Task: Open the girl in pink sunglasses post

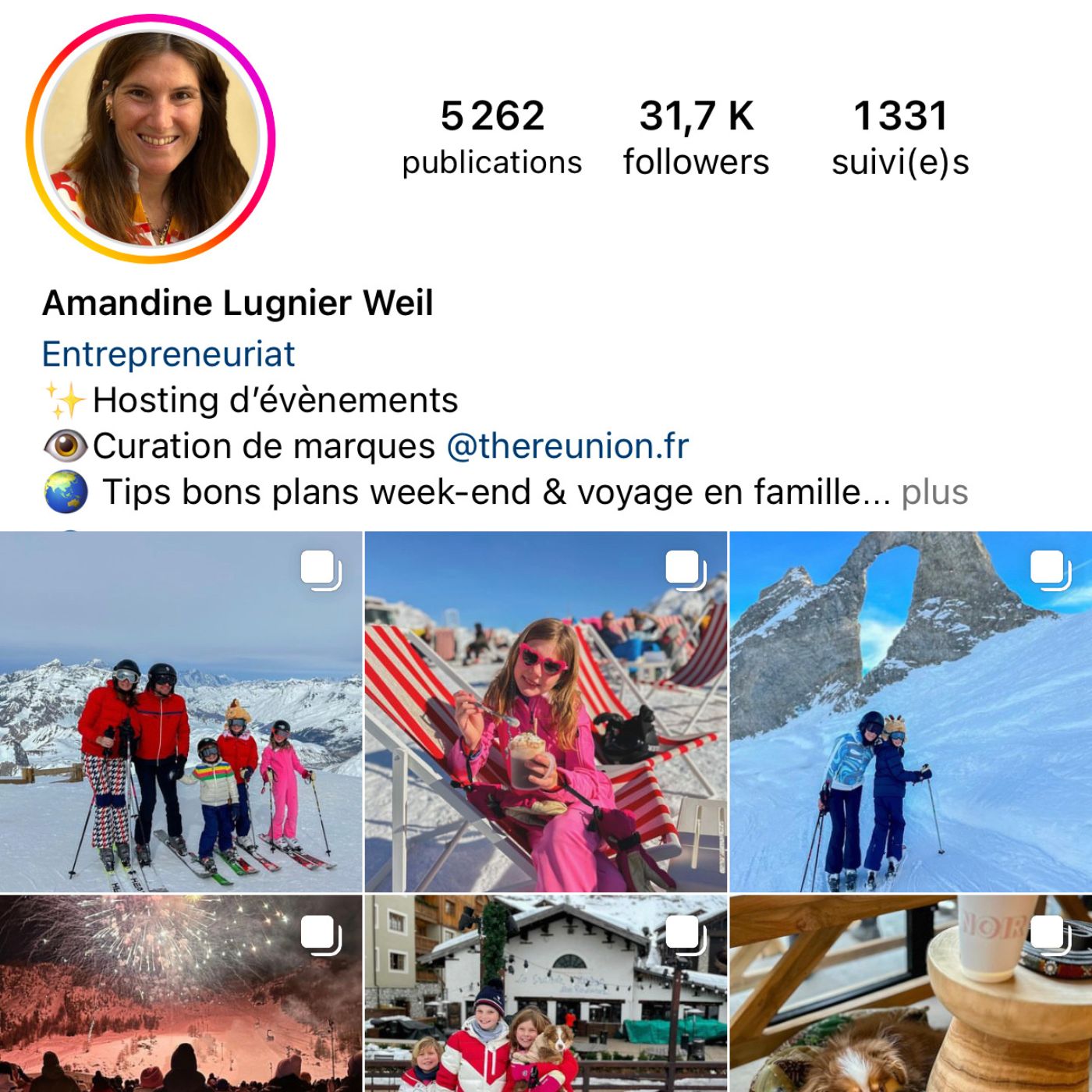Action: pos(546,711)
